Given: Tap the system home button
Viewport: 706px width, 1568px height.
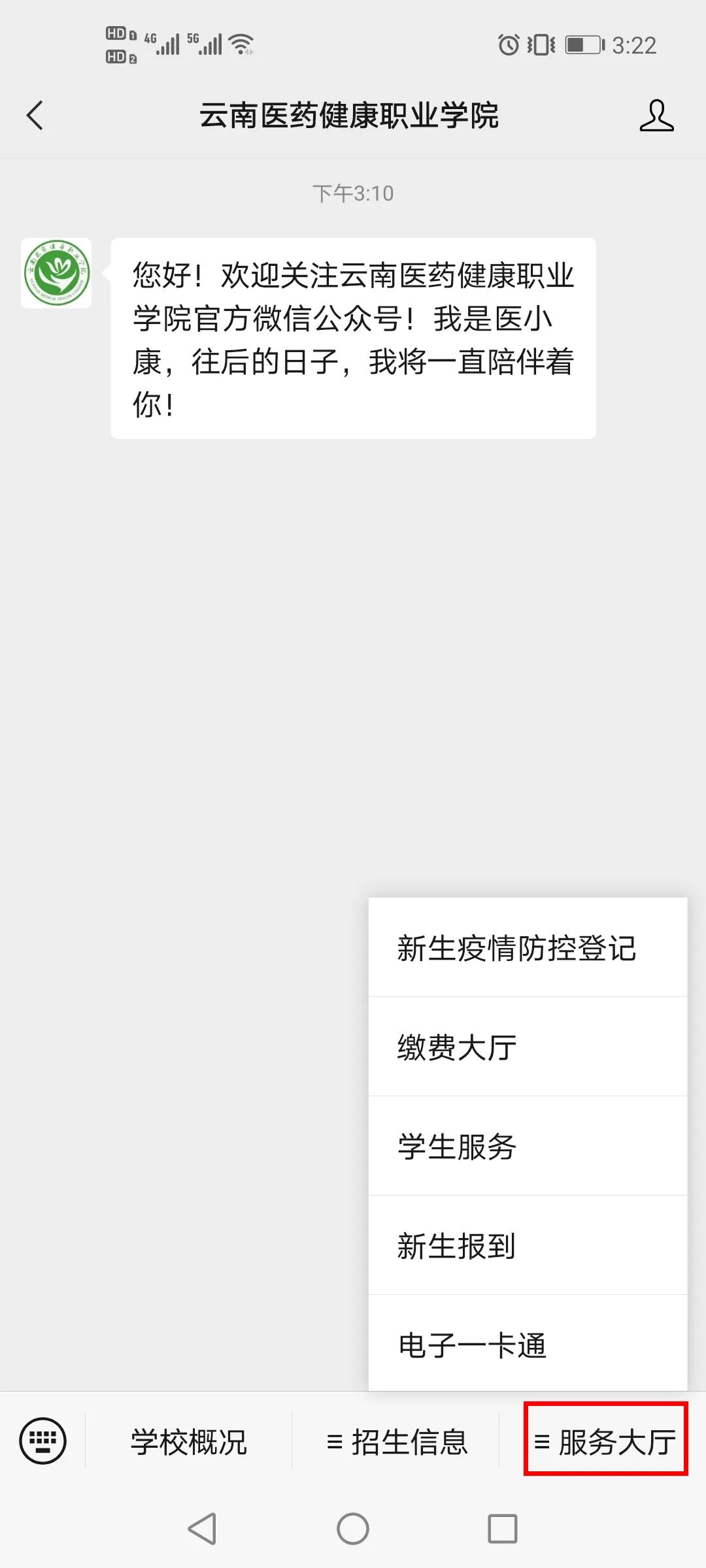Looking at the screenshot, I should pyautogui.click(x=353, y=1529).
